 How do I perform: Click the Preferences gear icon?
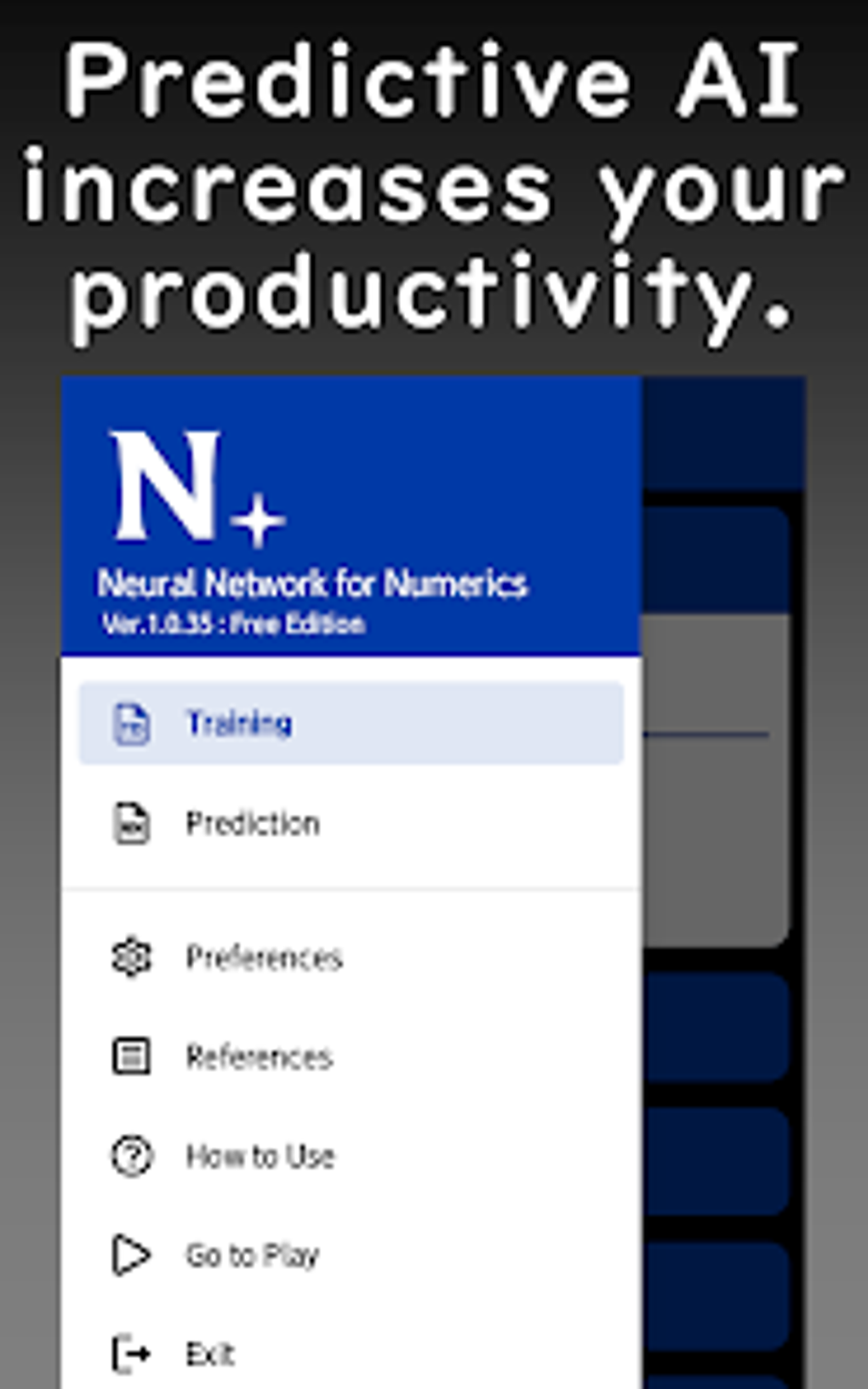tap(129, 957)
